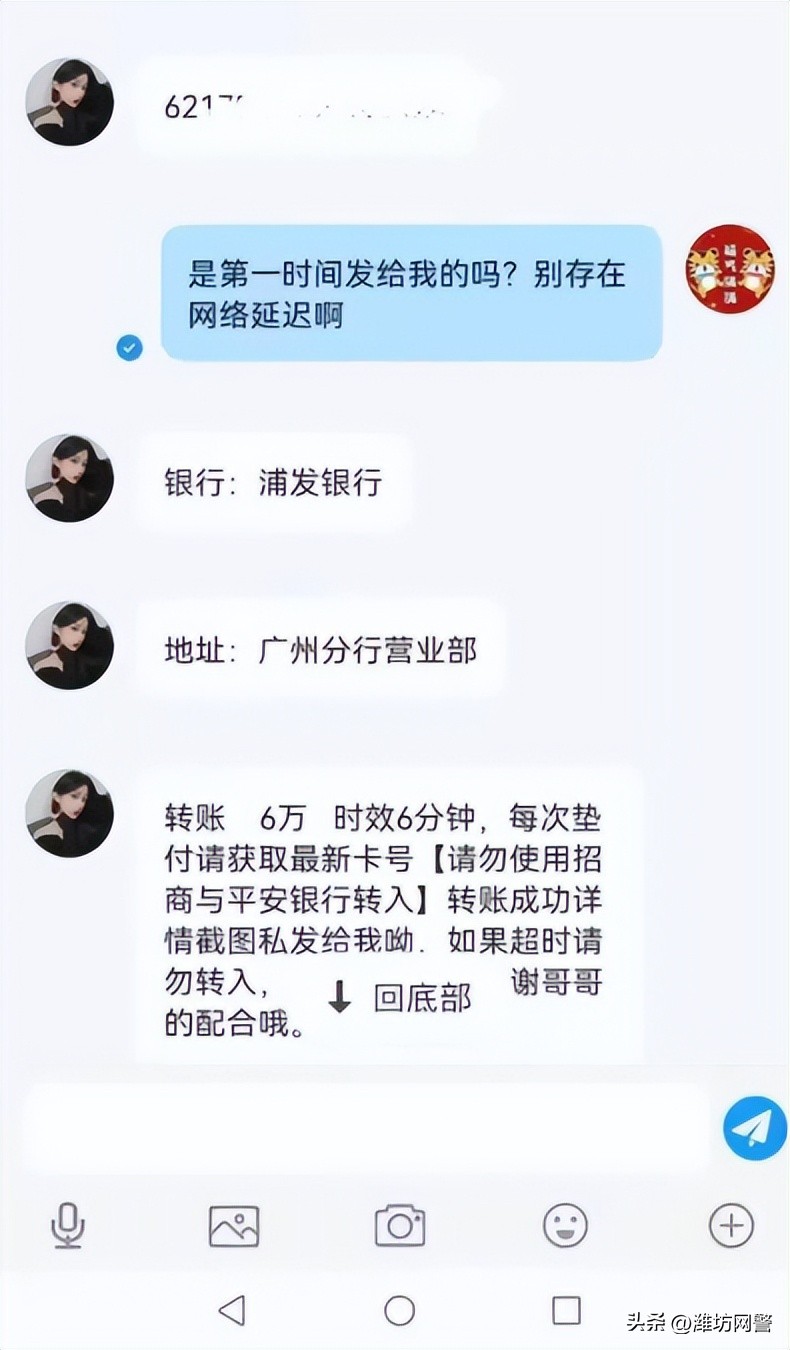Select the sender avatar to view profile
The height and width of the screenshot is (1350, 790).
pos(70,100)
